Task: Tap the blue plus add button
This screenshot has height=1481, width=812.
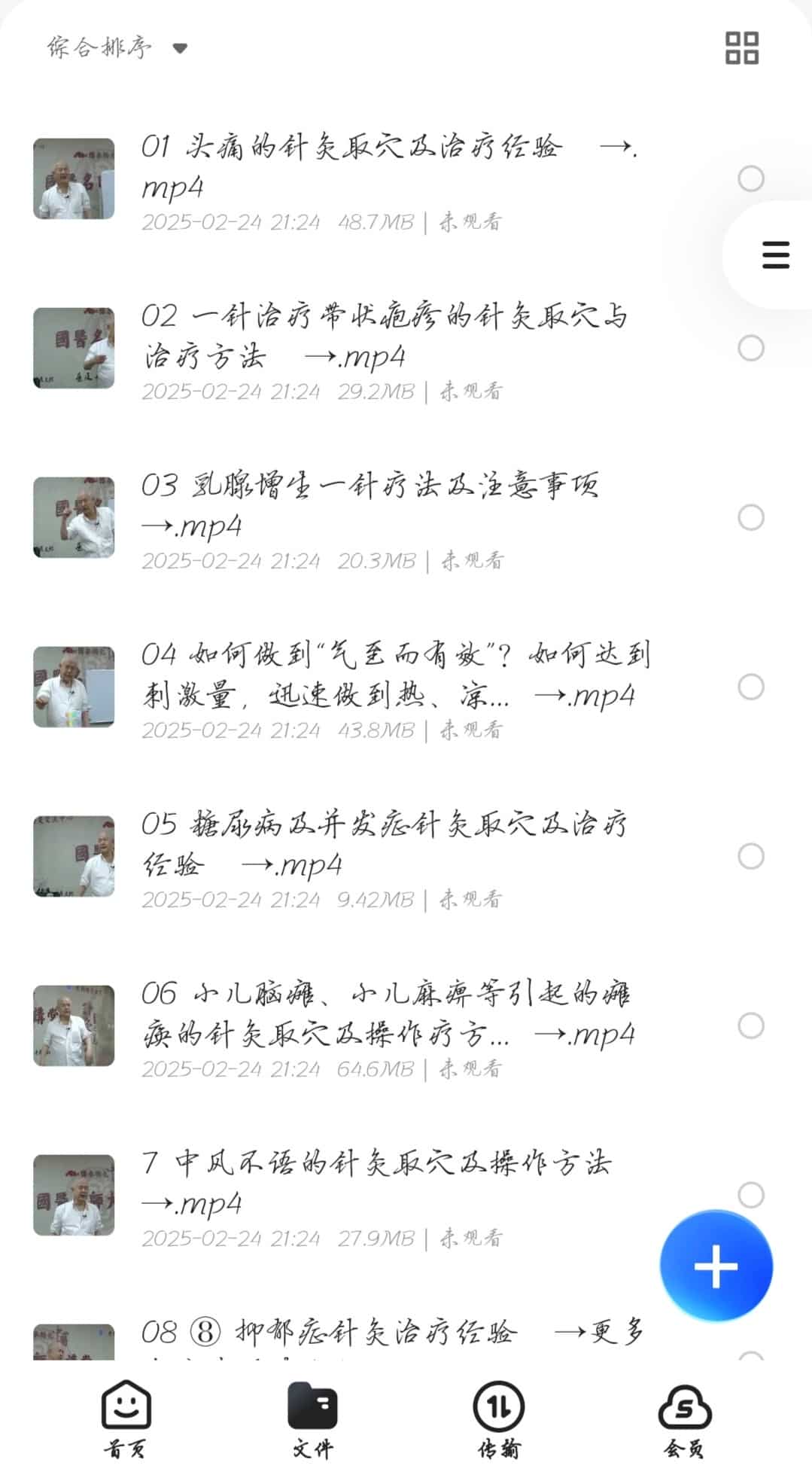Action: click(716, 1266)
